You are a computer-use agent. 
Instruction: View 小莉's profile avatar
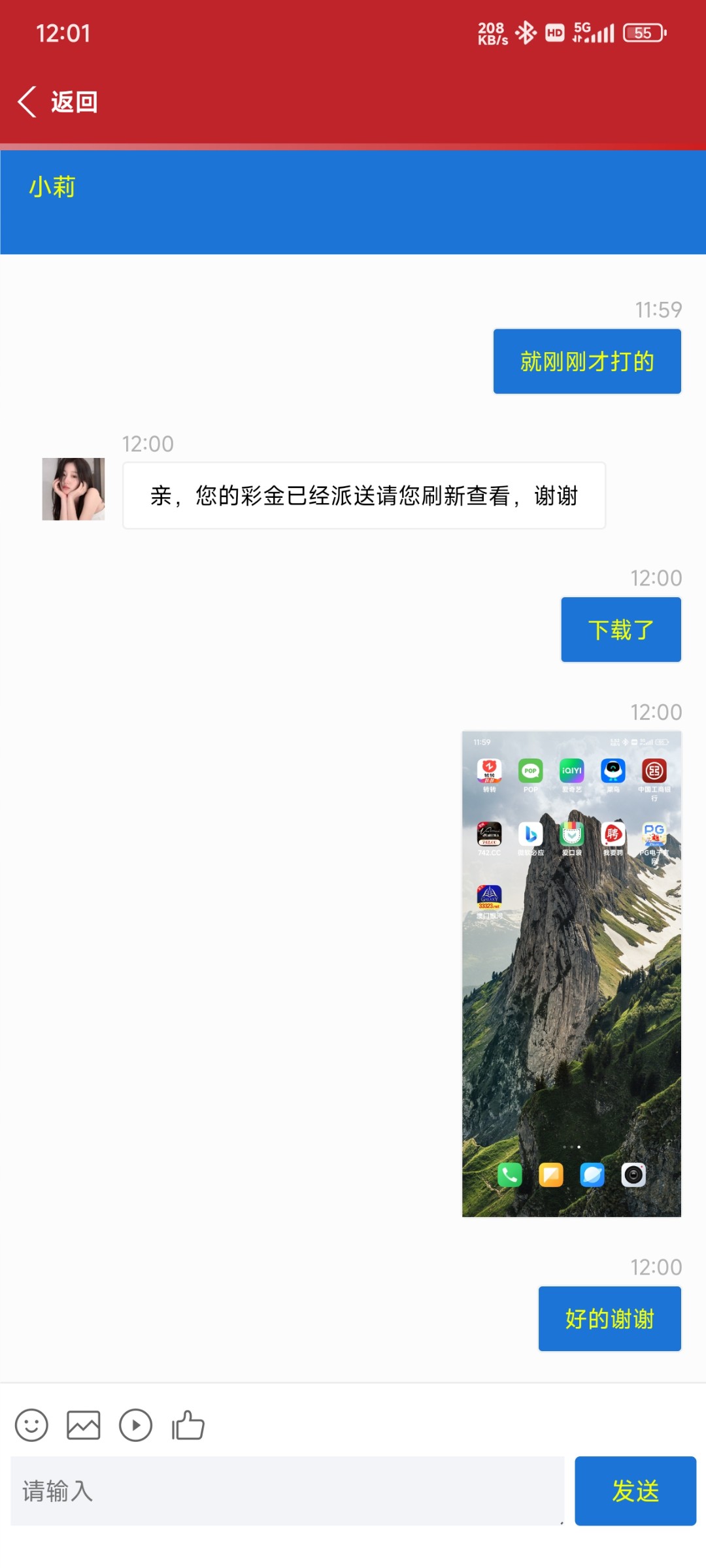coord(73,489)
